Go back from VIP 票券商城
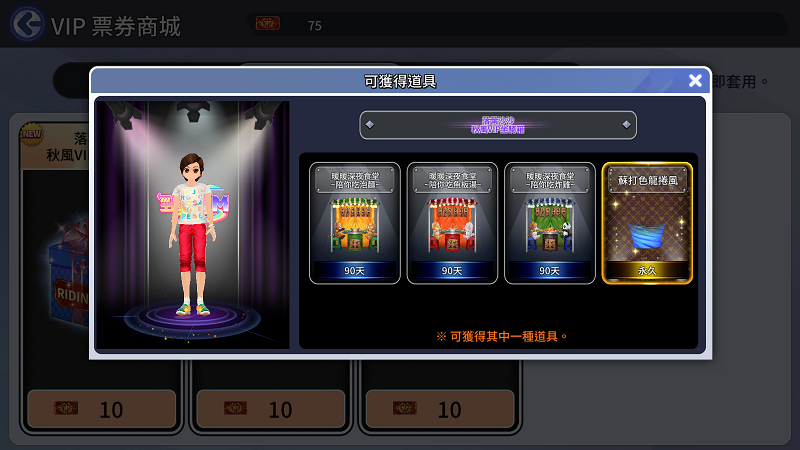 [x=28, y=25]
